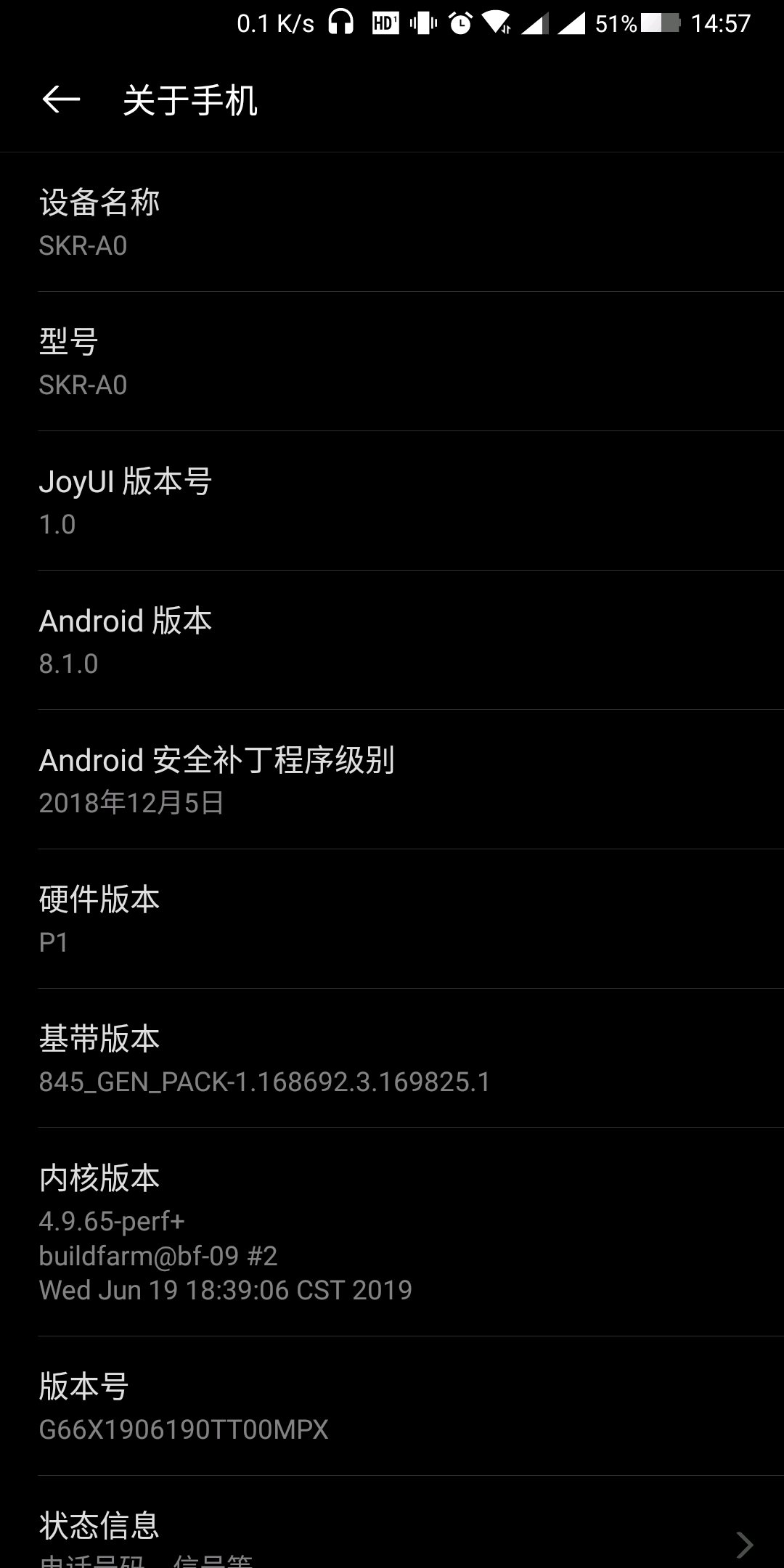Open 状态信息 details

click(392, 1522)
